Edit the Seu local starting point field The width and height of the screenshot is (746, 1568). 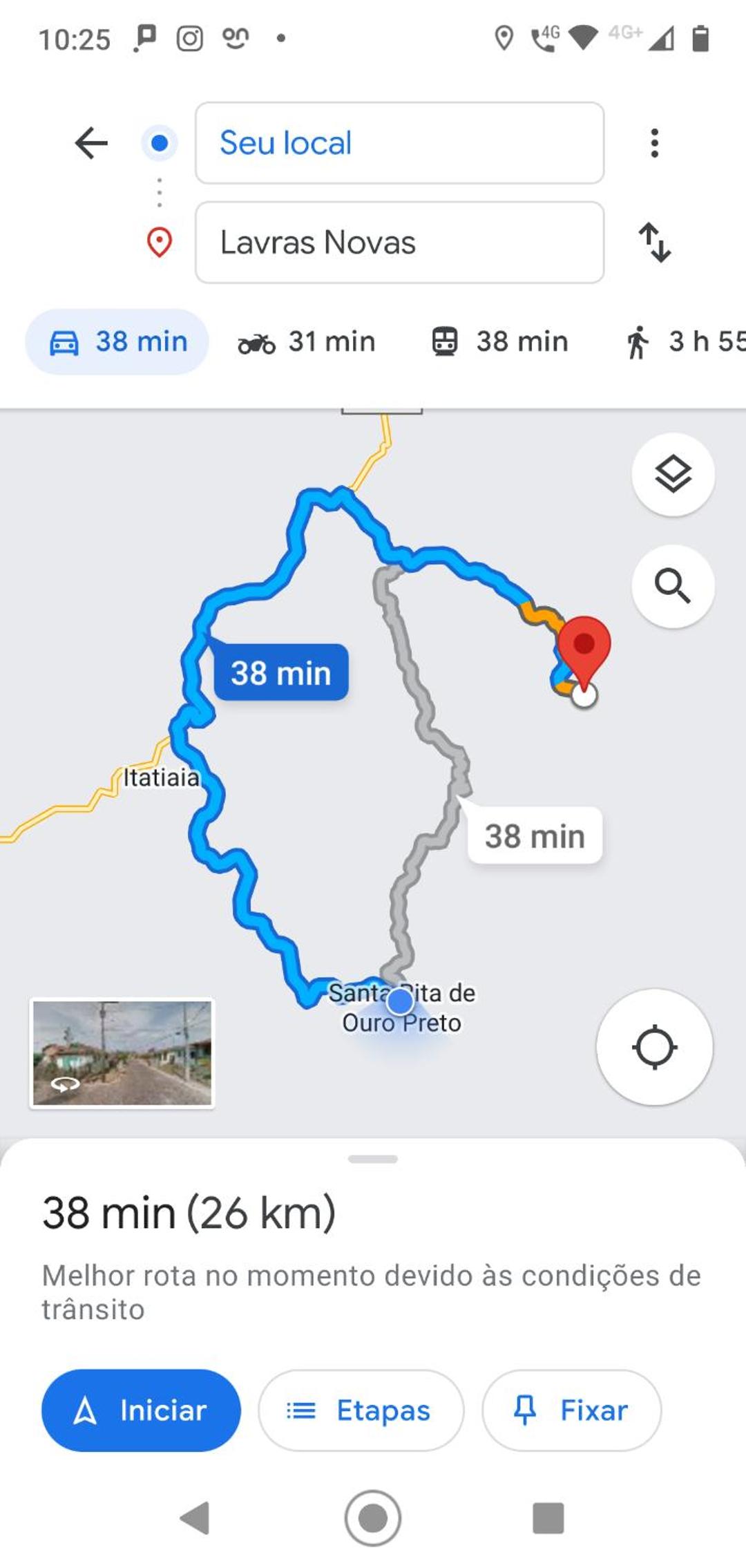(x=399, y=143)
